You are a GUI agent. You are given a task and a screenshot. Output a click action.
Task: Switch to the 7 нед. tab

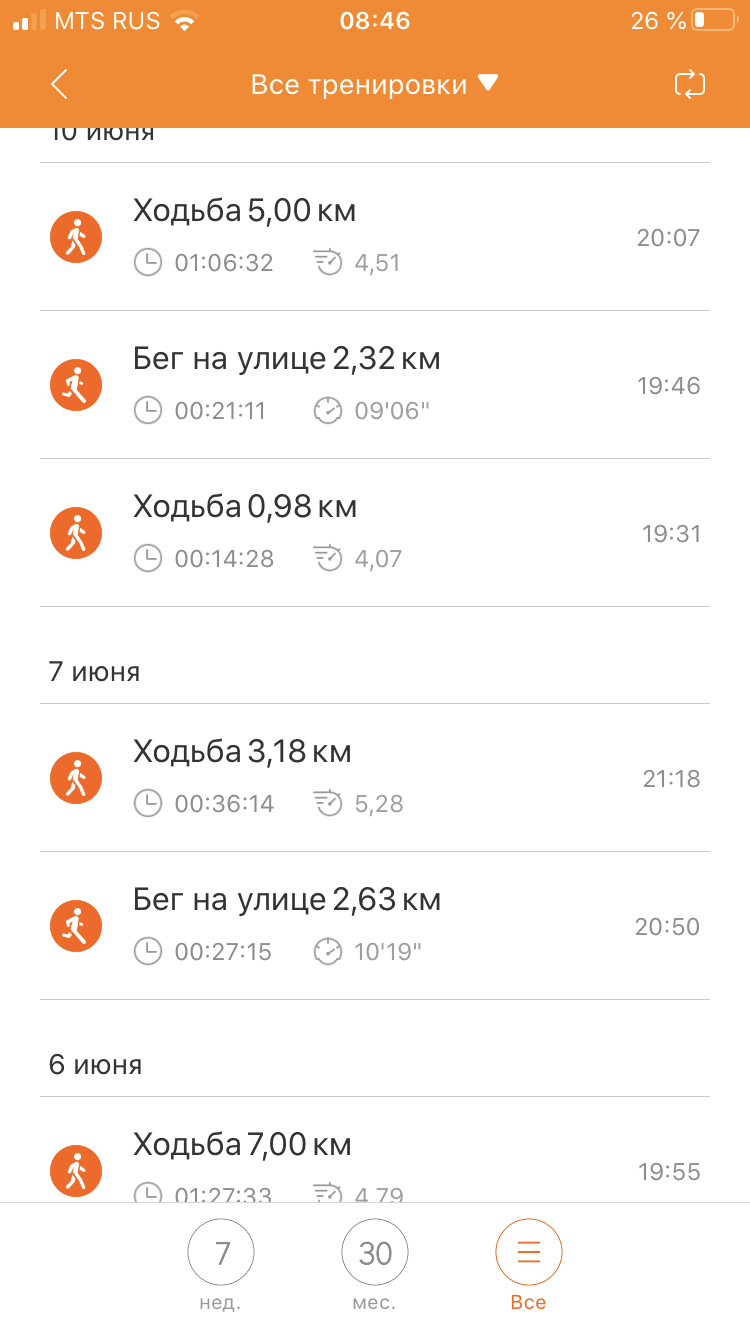click(221, 1263)
